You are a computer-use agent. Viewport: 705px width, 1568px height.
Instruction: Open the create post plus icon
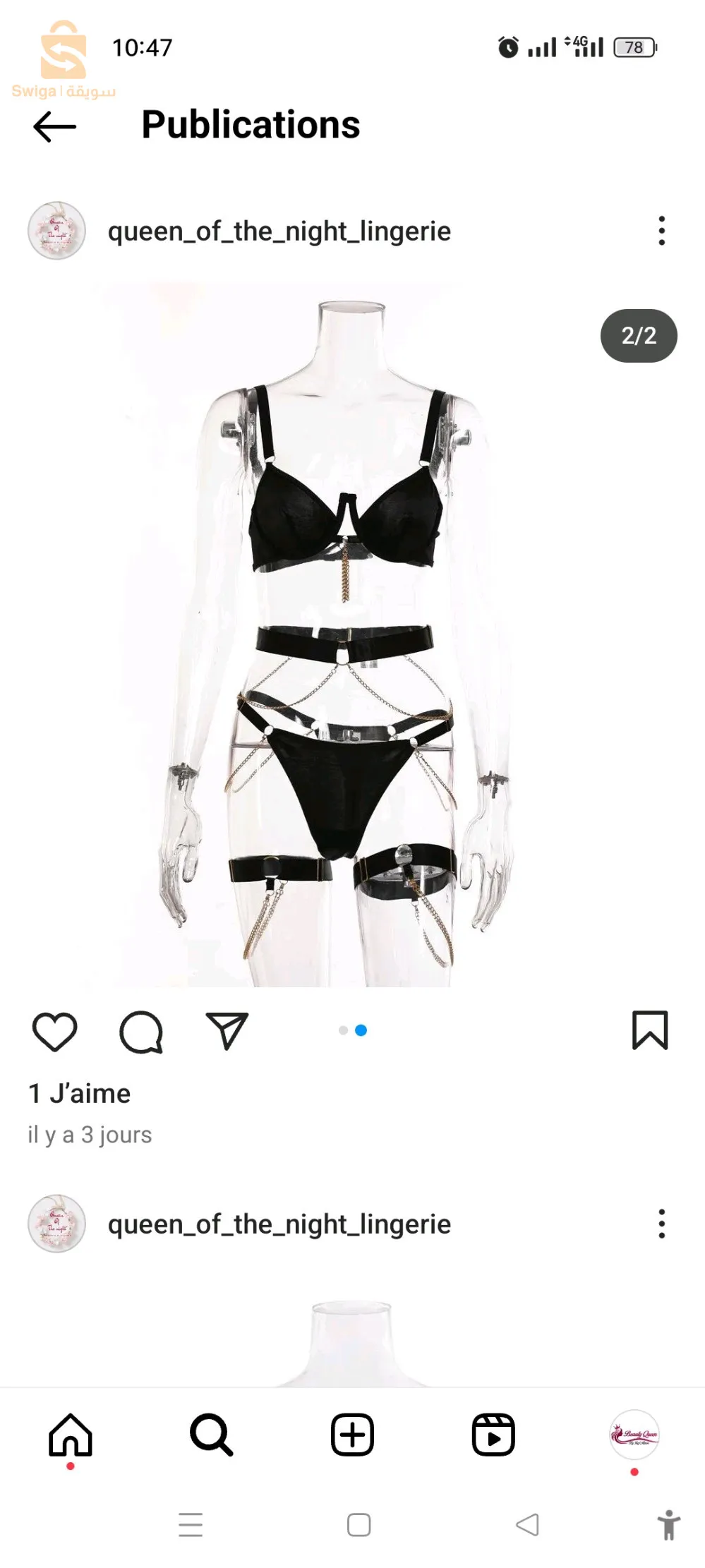[x=352, y=1435]
